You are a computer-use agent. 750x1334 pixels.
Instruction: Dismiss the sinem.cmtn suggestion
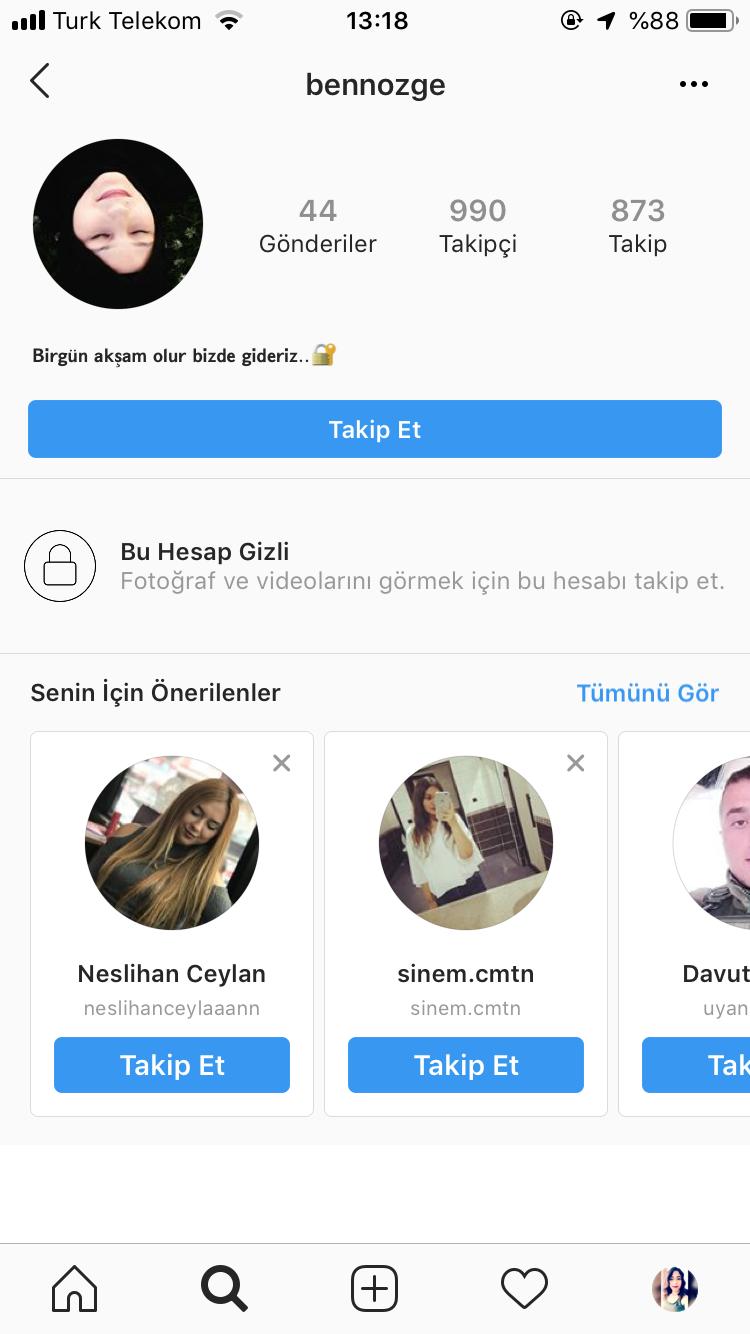(x=575, y=763)
